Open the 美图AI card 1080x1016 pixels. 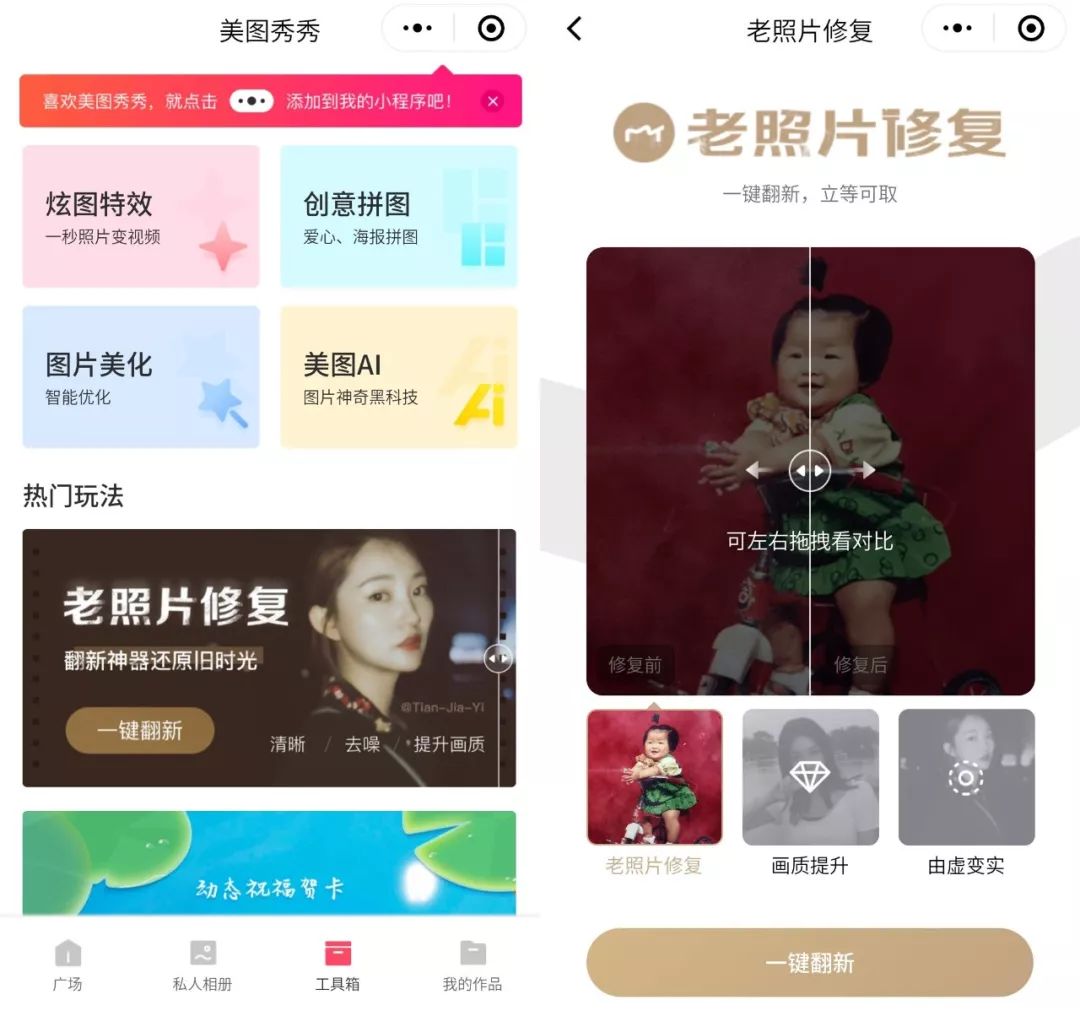[x=399, y=376]
